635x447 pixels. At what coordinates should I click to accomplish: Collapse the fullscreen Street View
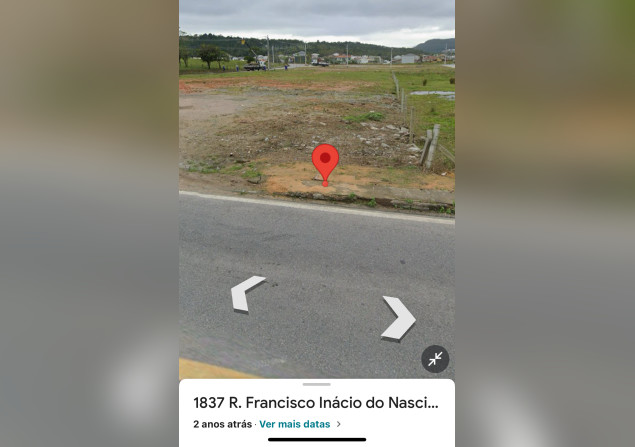point(435,359)
